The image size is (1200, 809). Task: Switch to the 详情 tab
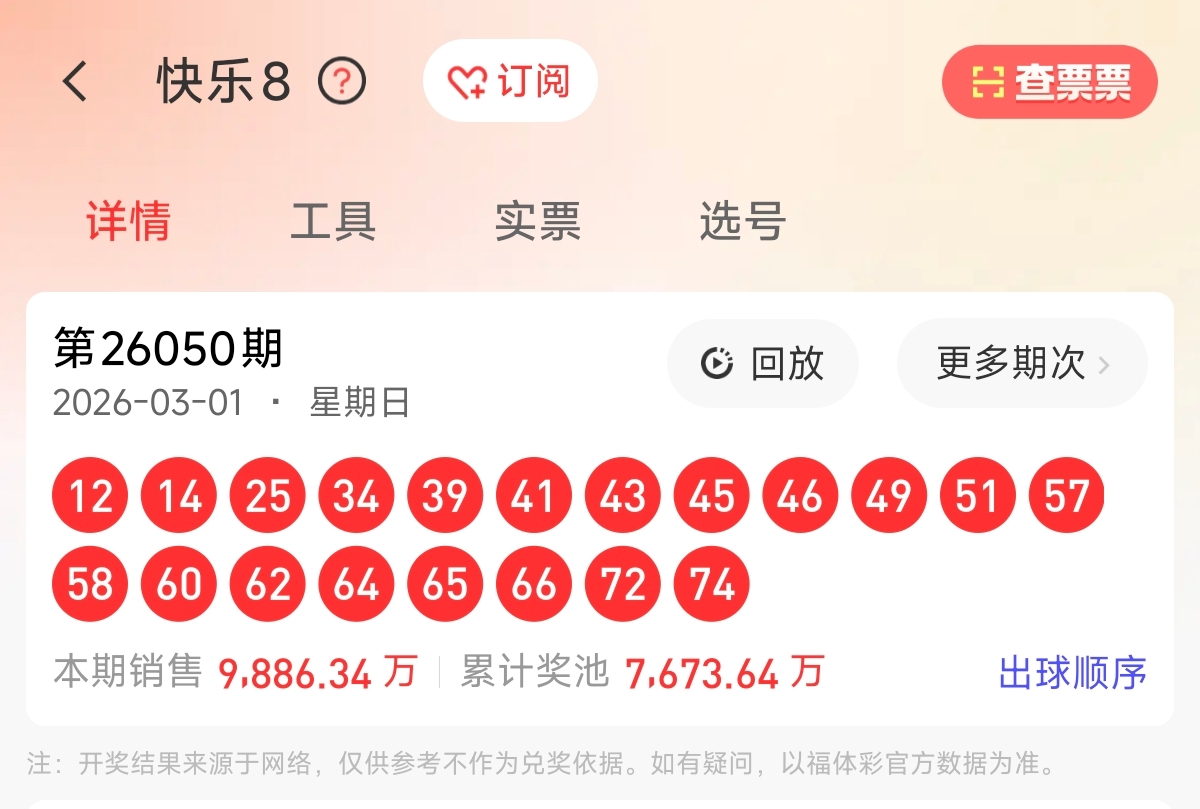tap(128, 221)
